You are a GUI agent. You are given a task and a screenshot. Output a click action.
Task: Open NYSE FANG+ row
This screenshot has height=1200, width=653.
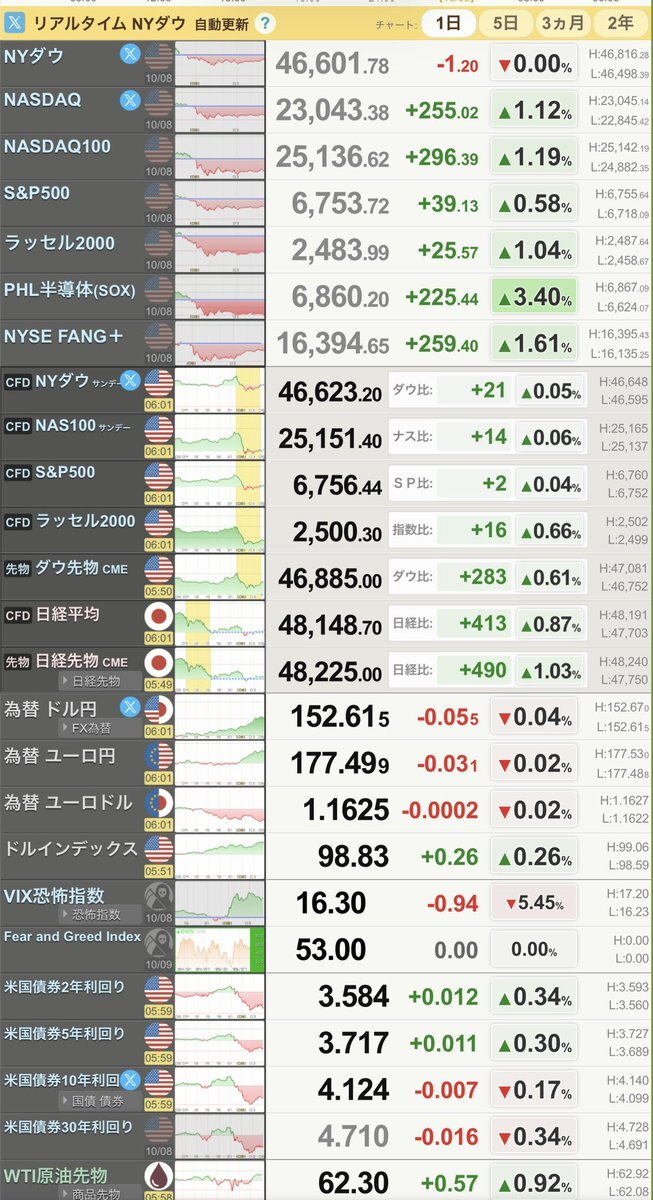coord(326,344)
